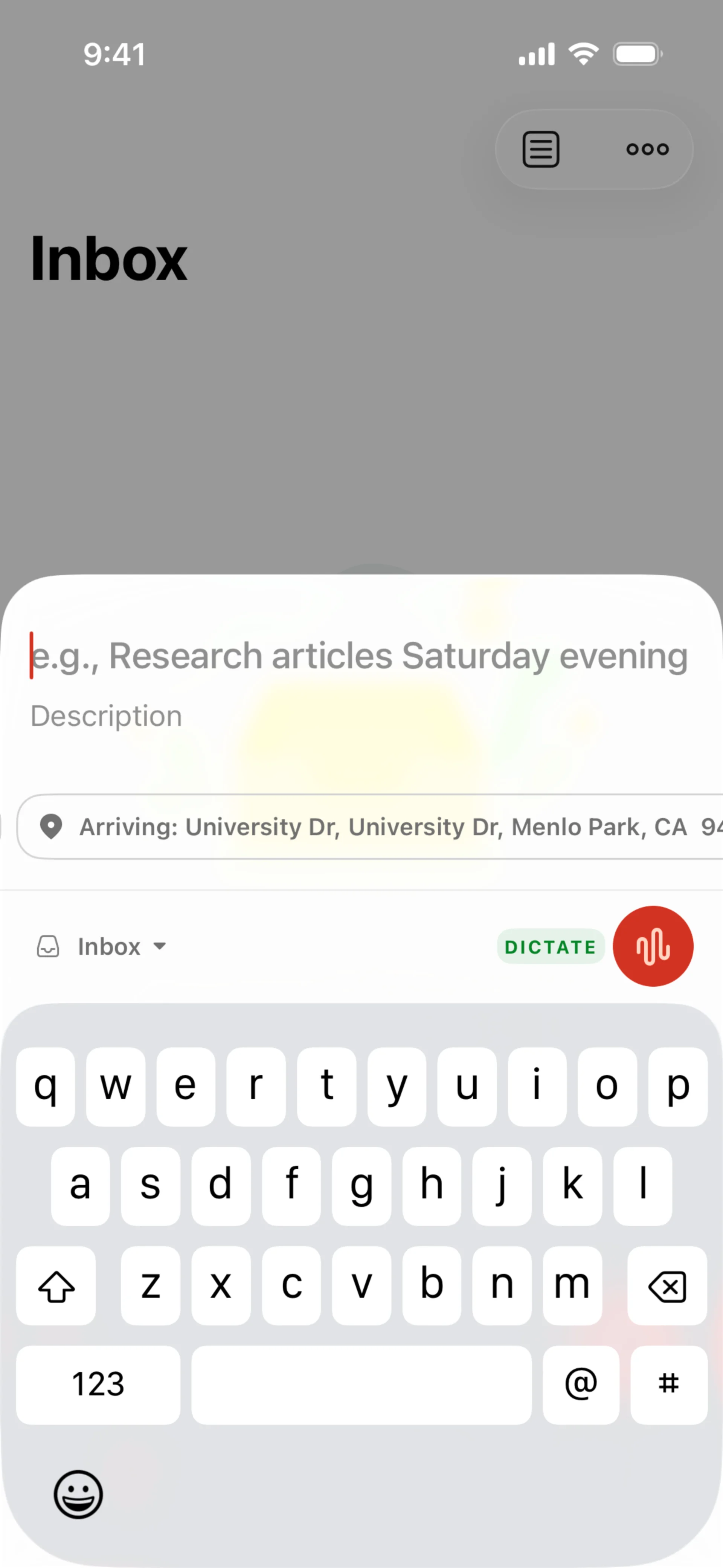The height and width of the screenshot is (1568, 723).
Task: Open the three-dot more menu
Action: pyautogui.click(x=647, y=149)
